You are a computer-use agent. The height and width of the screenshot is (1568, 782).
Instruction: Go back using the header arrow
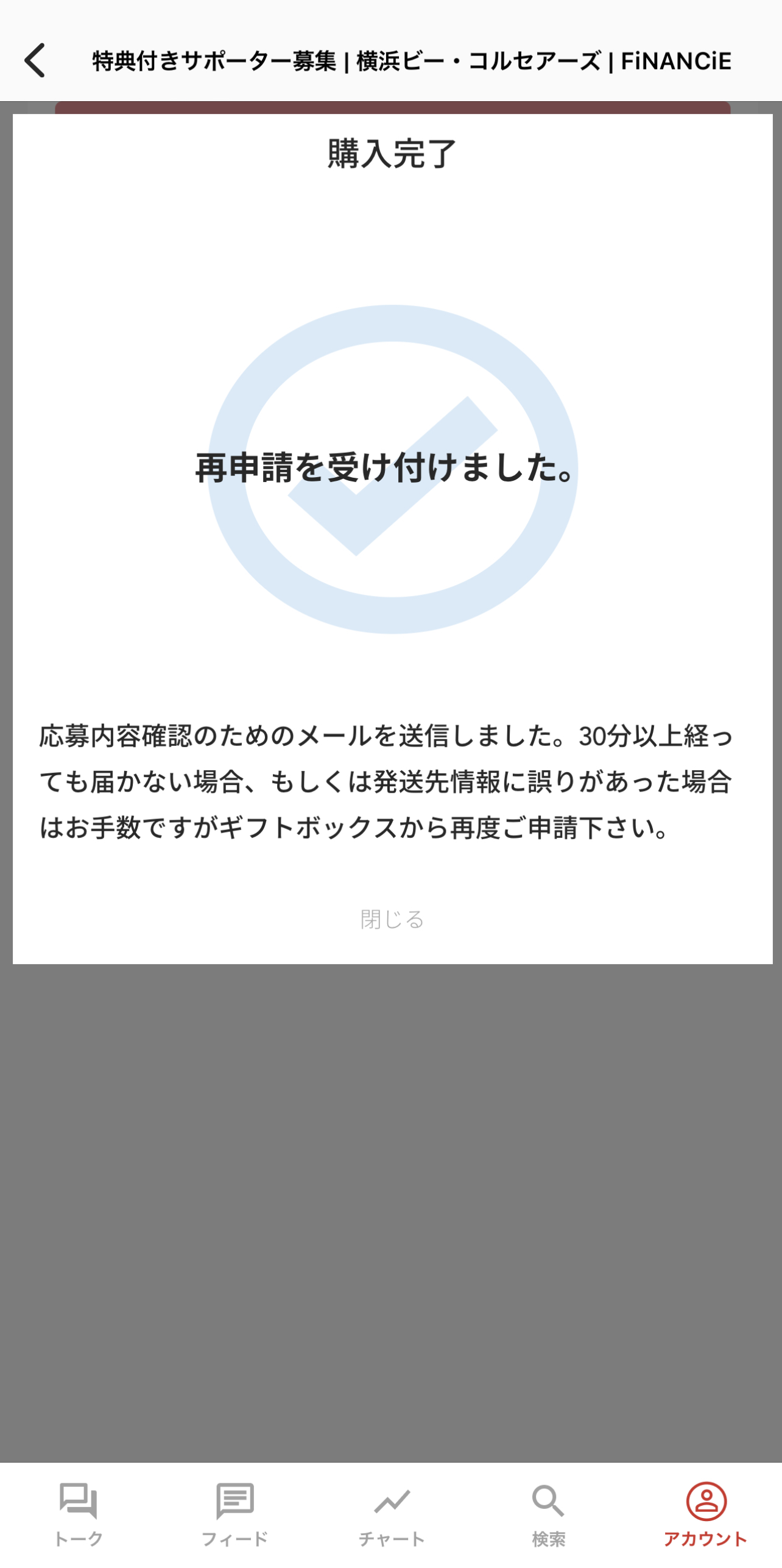point(35,60)
